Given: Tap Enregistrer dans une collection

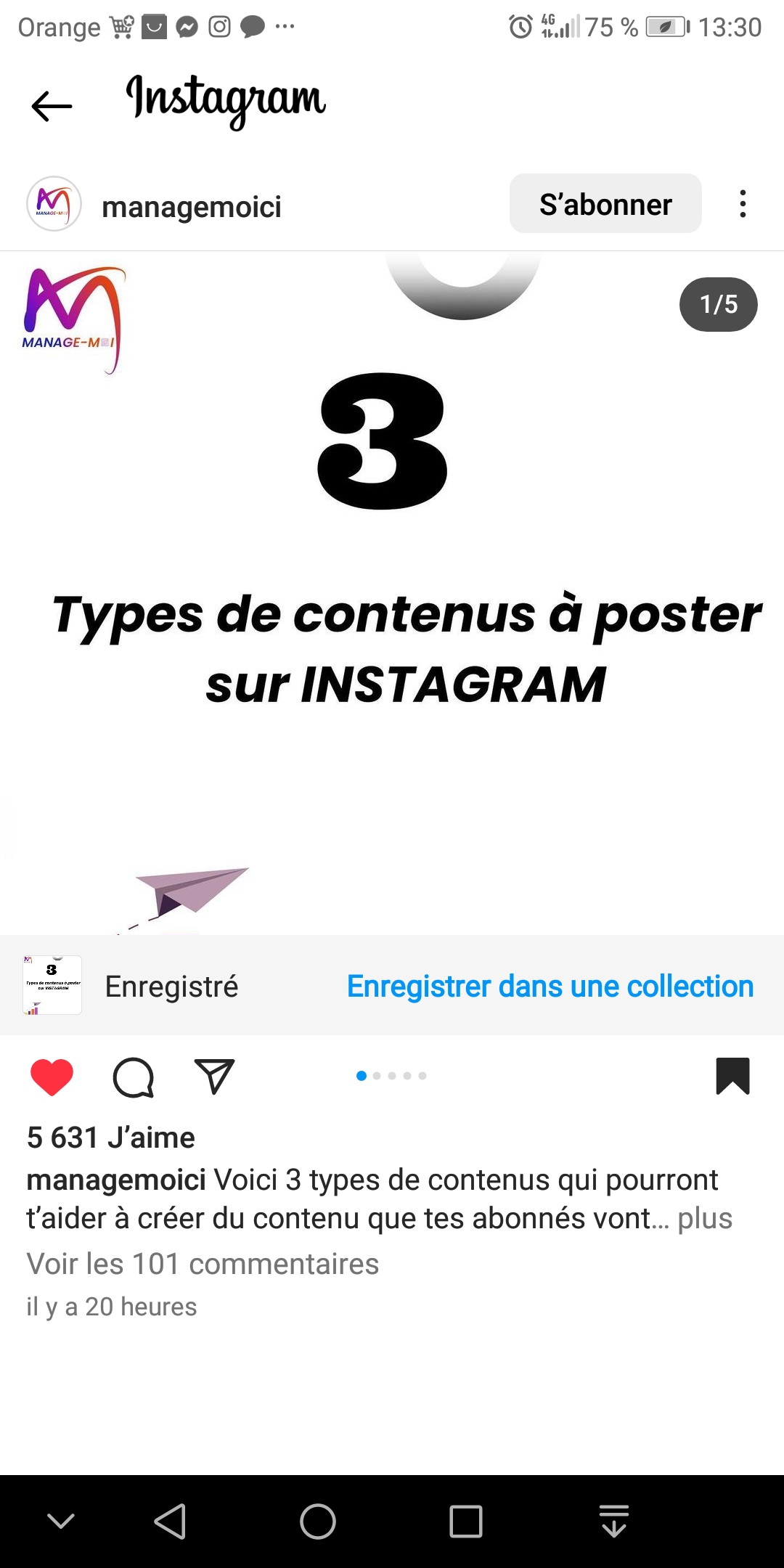Looking at the screenshot, I should pos(550,987).
